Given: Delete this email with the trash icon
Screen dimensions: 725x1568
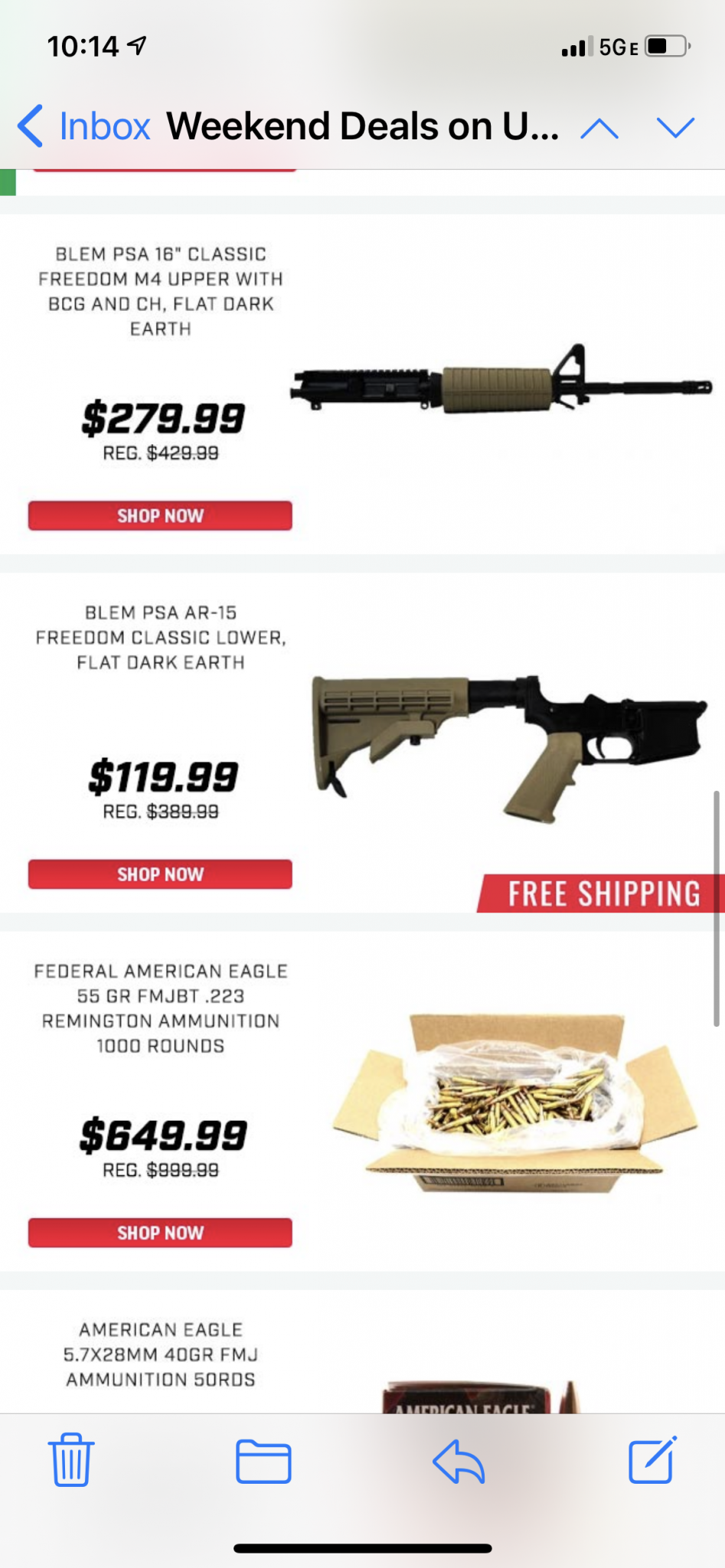Looking at the screenshot, I should click(71, 1459).
